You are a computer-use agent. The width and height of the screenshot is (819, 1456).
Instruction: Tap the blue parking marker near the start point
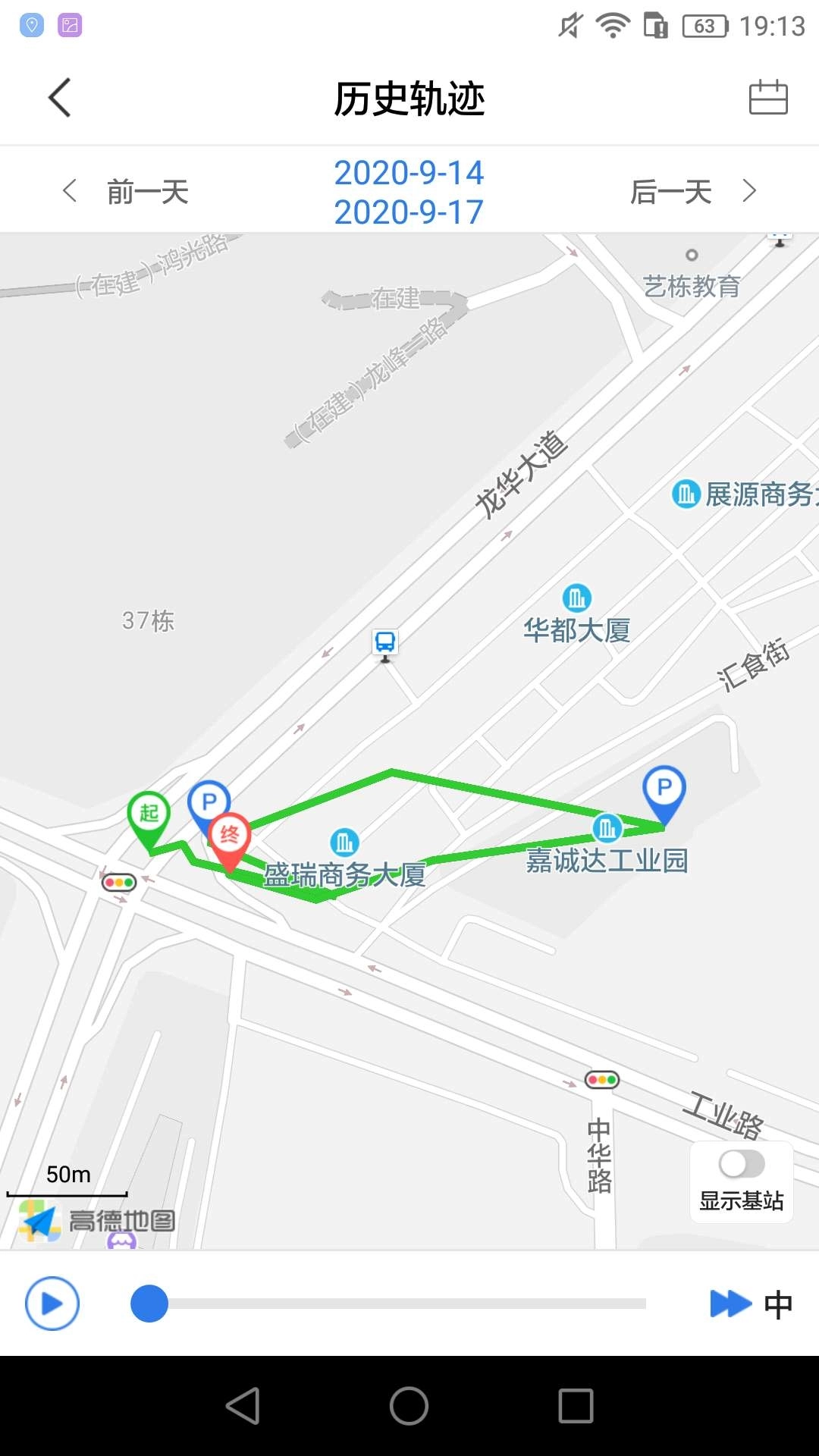point(208,803)
